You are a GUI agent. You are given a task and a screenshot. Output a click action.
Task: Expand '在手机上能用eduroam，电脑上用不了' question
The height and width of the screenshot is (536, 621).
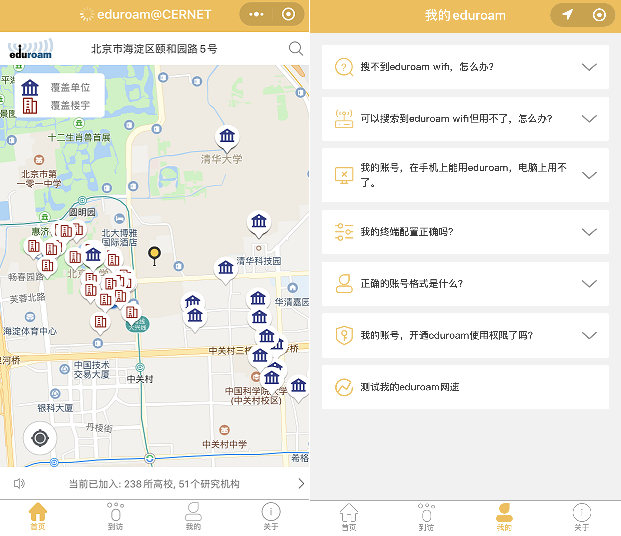coord(589,175)
